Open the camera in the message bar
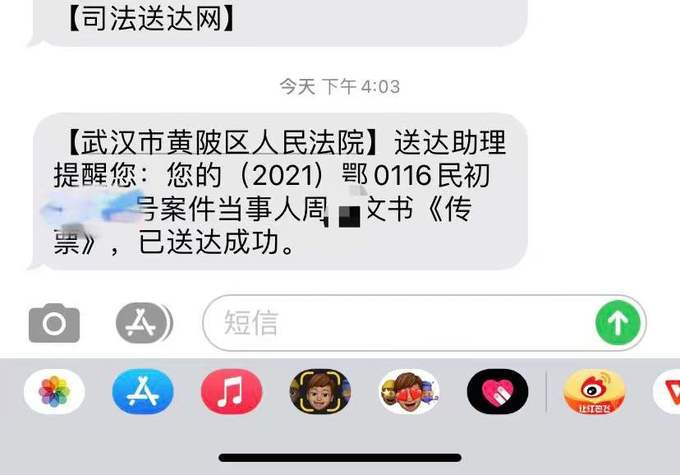The image size is (680, 475). pos(54,323)
